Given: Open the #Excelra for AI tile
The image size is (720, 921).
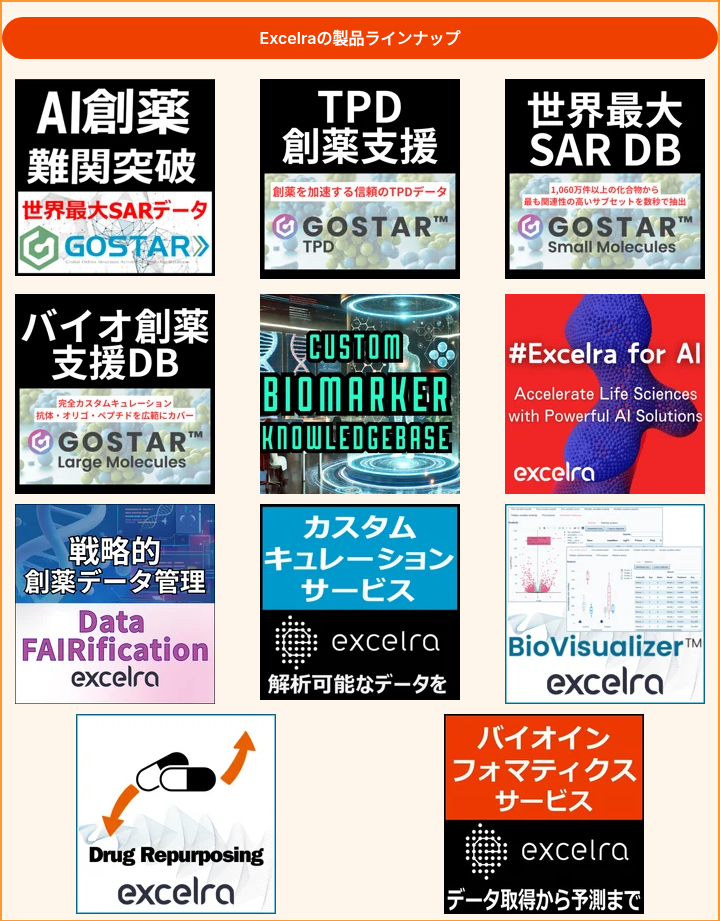Looking at the screenshot, I should point(604,393).
